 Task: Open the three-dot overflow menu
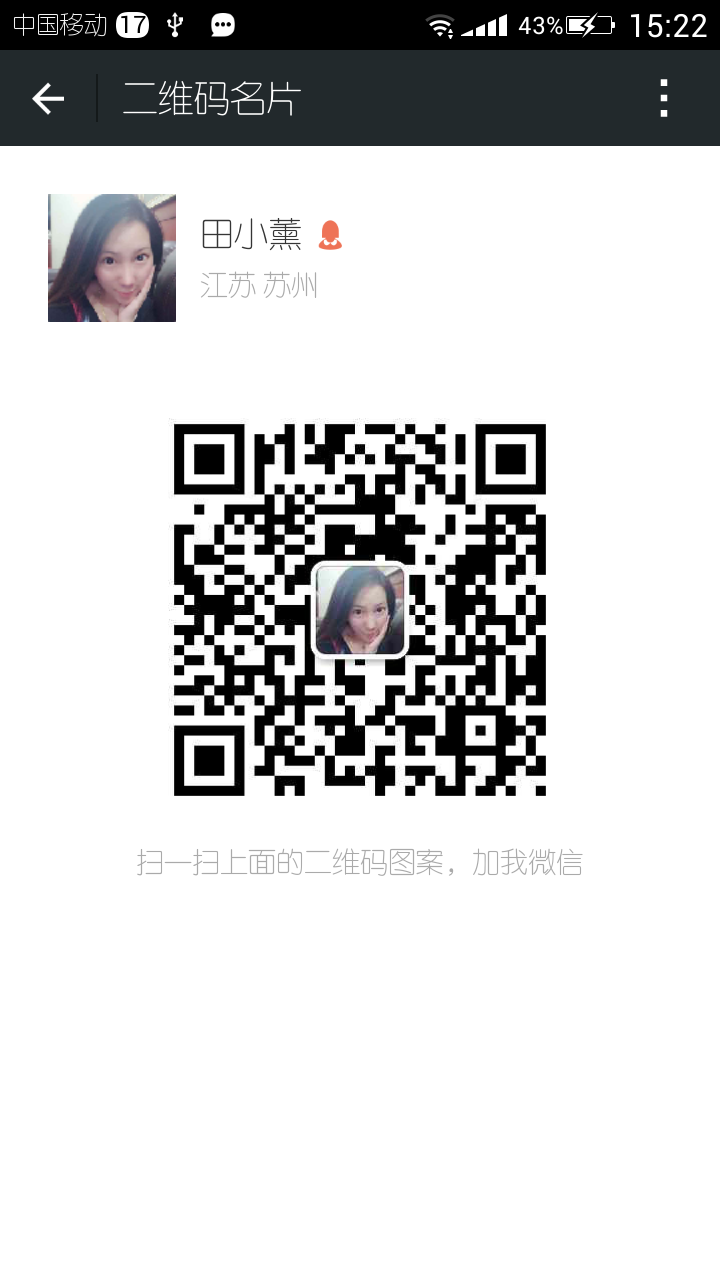pos(663,98)
